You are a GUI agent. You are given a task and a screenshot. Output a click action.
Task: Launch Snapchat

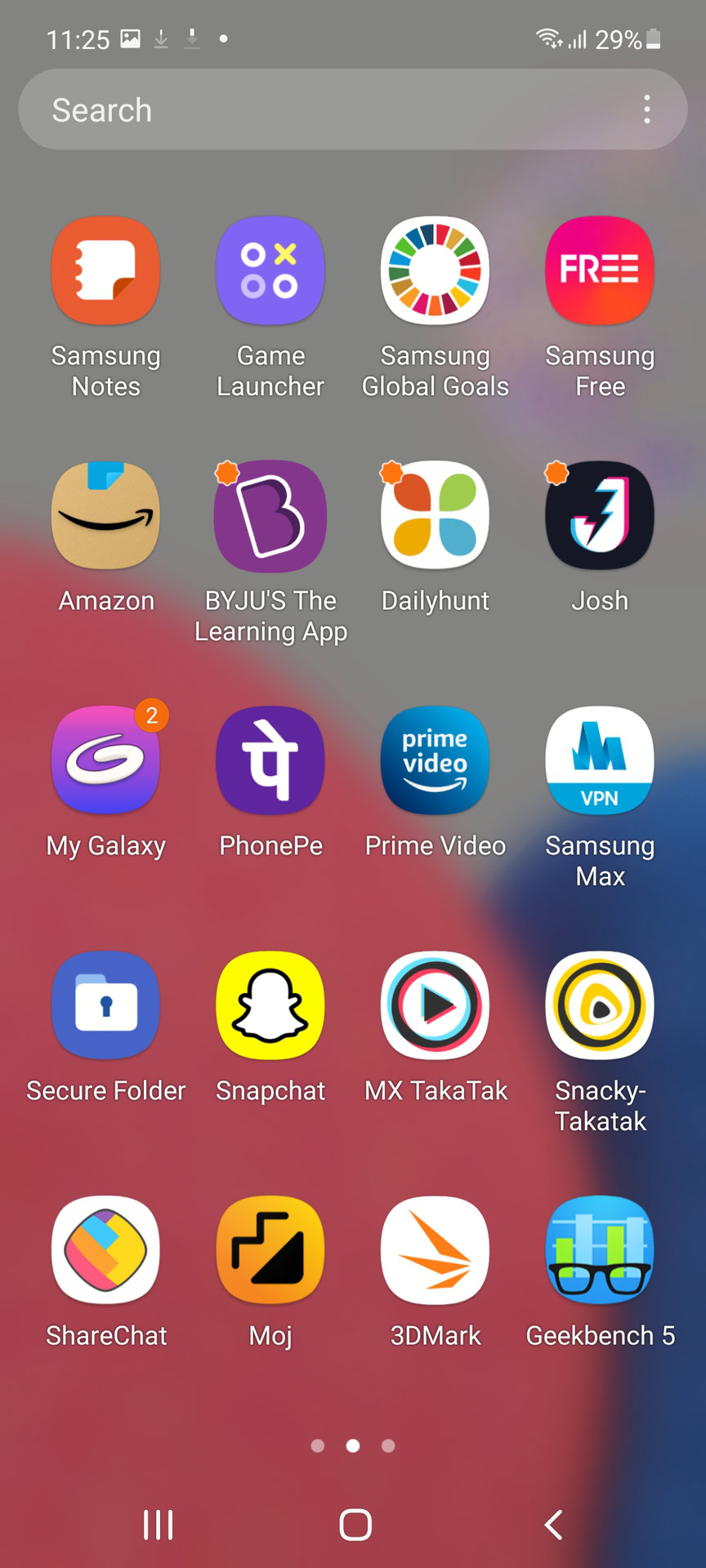pos(270,1005)
